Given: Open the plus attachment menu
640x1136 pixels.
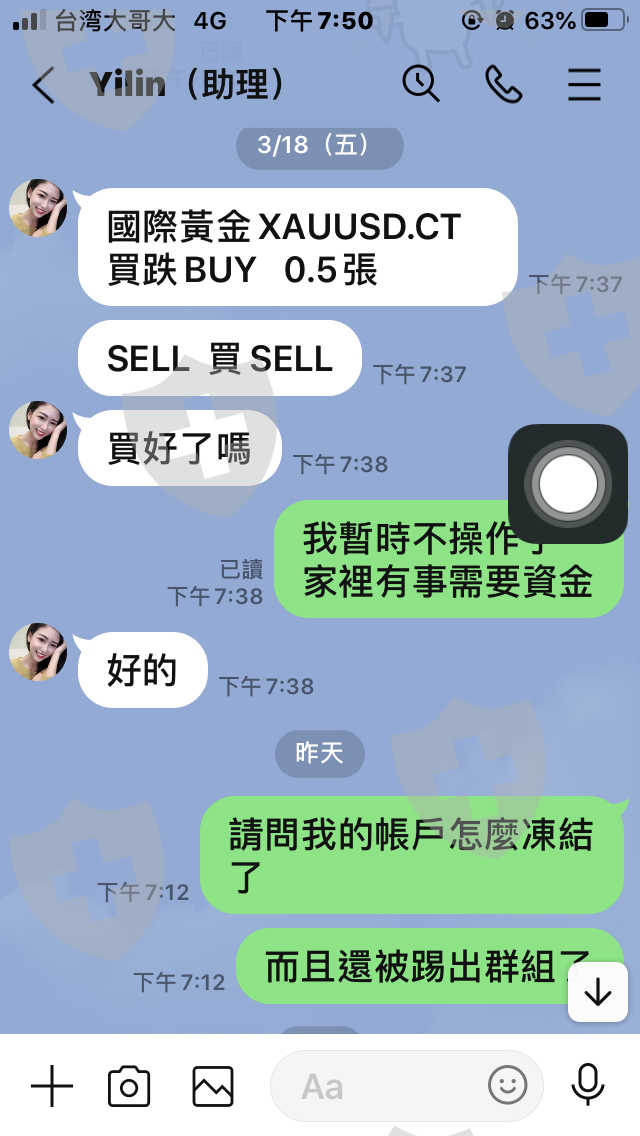Looking at the screenshot, I should click(x=52, y=1086).
